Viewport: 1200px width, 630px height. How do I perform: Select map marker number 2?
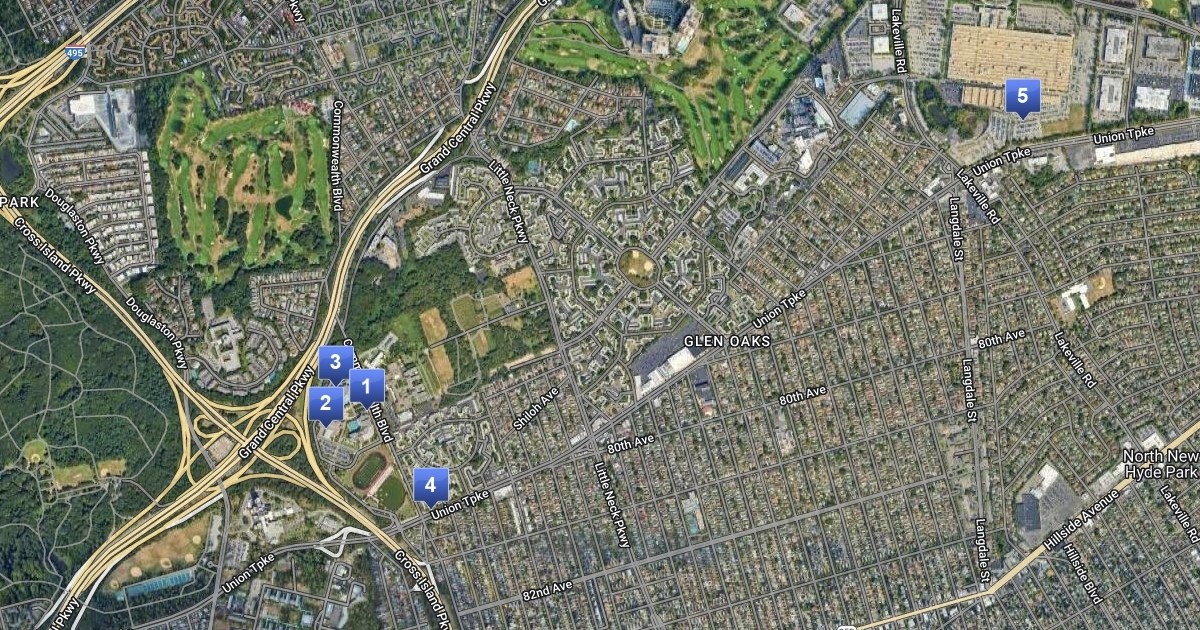click(326, 405)
